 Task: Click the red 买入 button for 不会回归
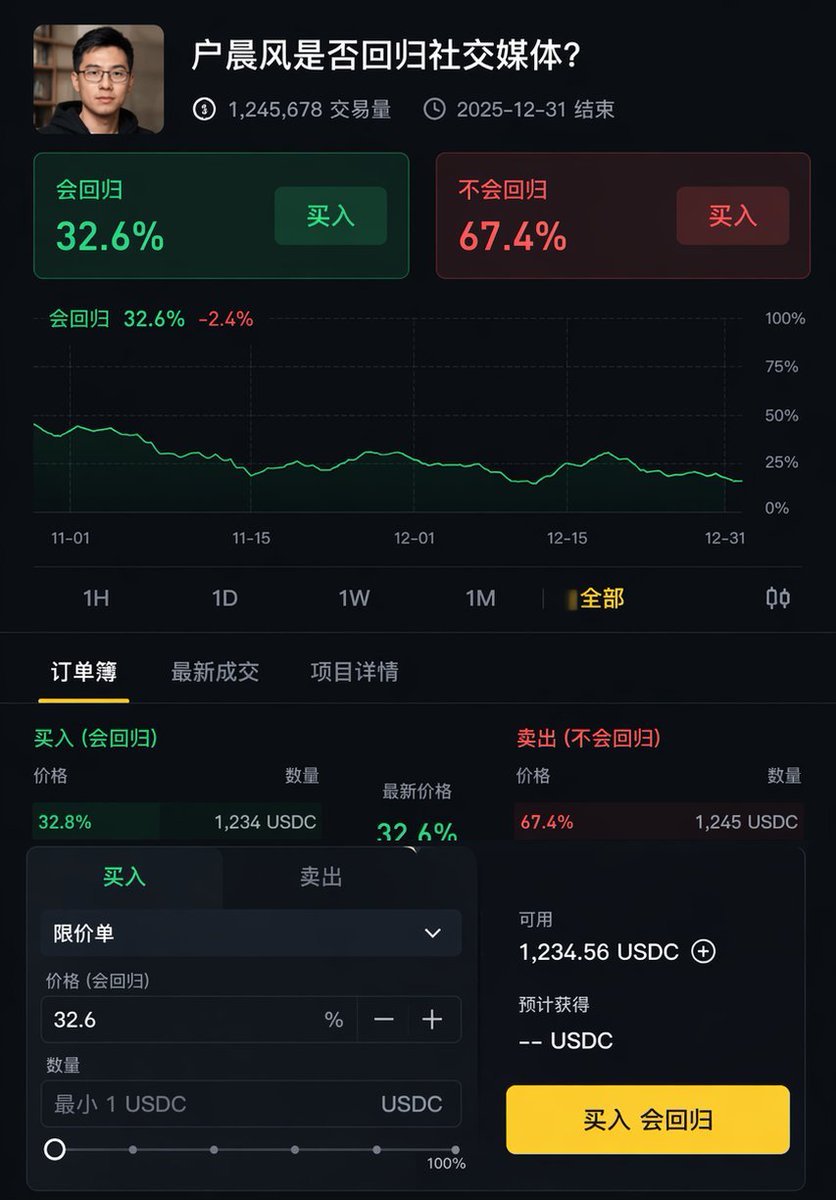pos(733,215)
